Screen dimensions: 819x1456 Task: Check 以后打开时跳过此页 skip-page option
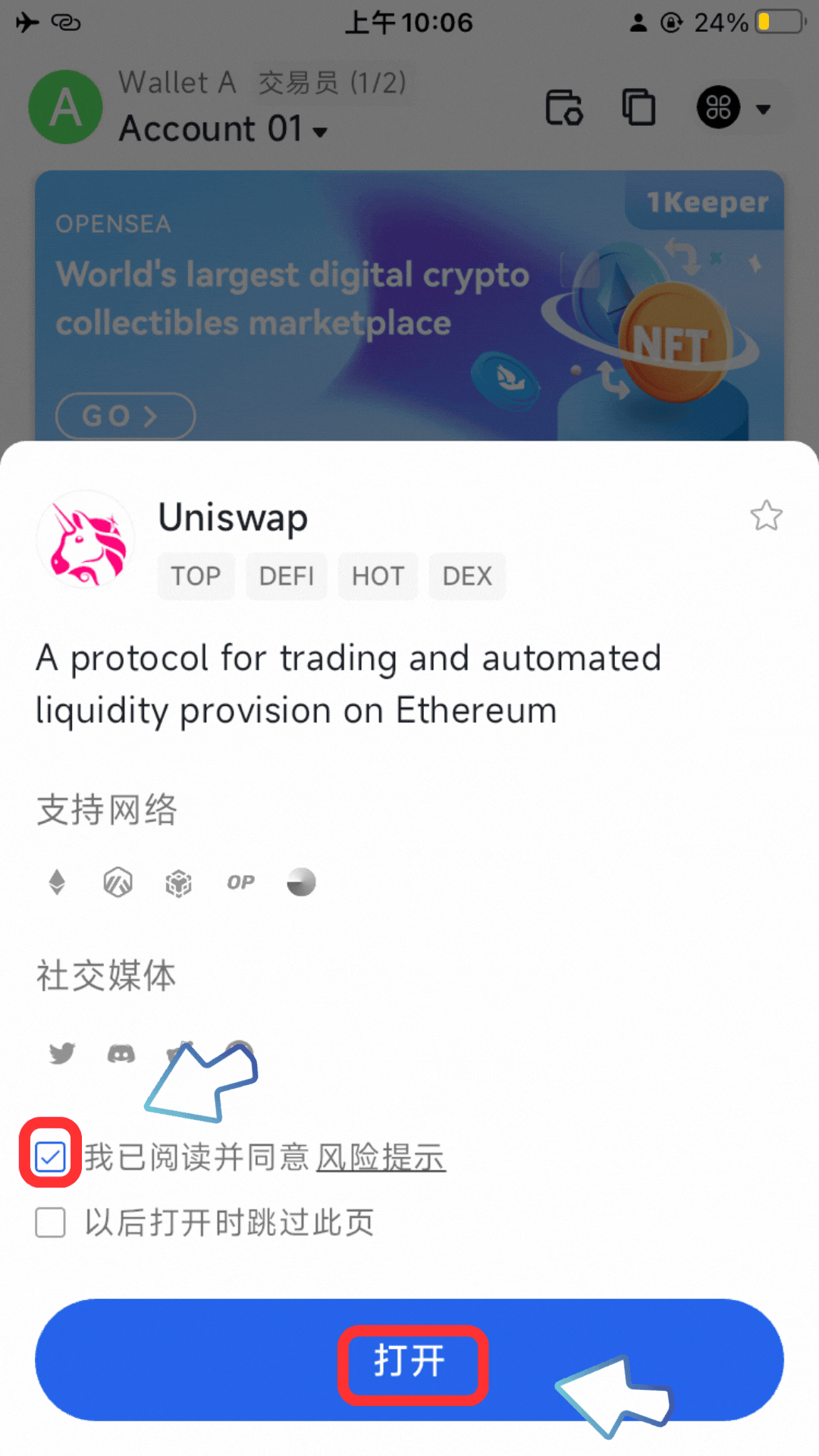pos(51,1222)
